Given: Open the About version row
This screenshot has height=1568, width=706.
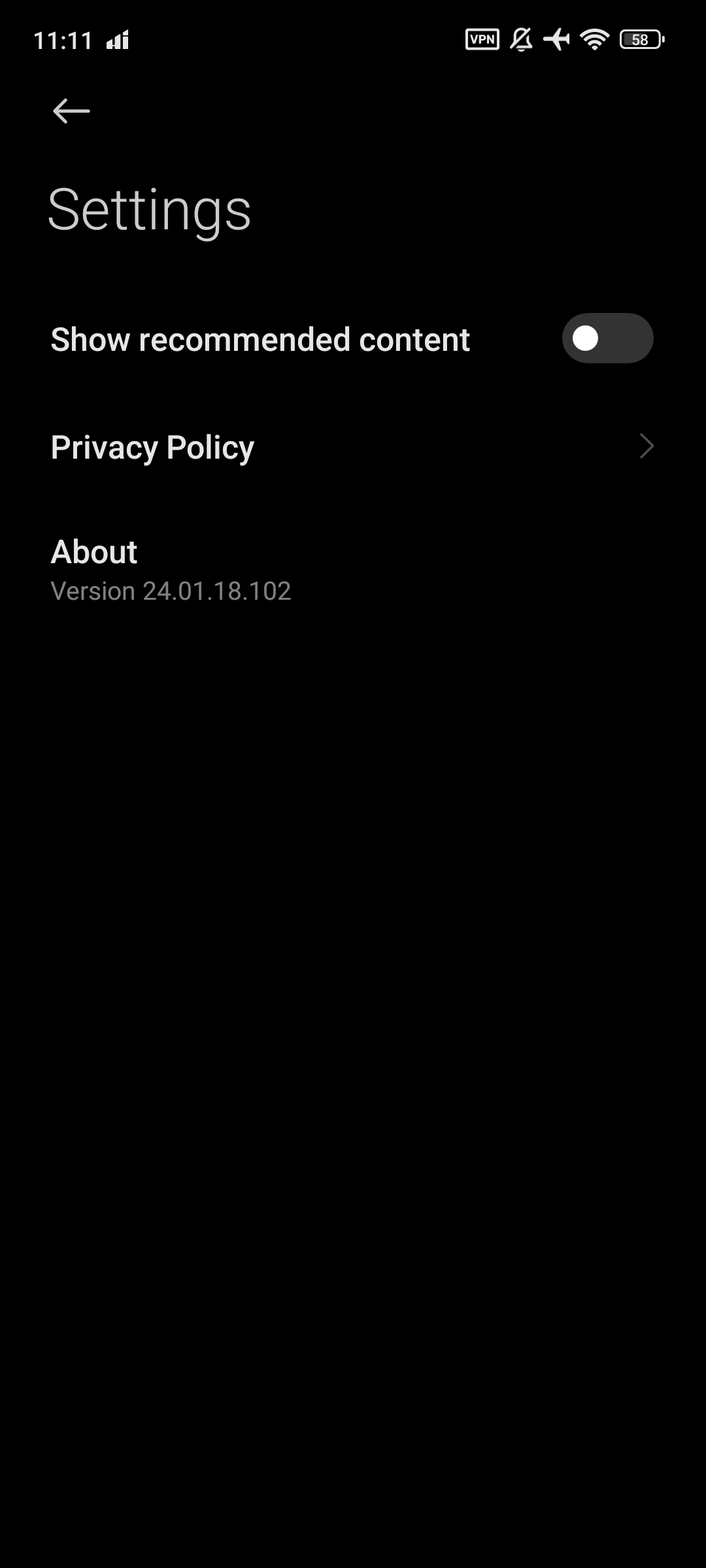Looking at the screenshot, I should click(x=353, y=570).
